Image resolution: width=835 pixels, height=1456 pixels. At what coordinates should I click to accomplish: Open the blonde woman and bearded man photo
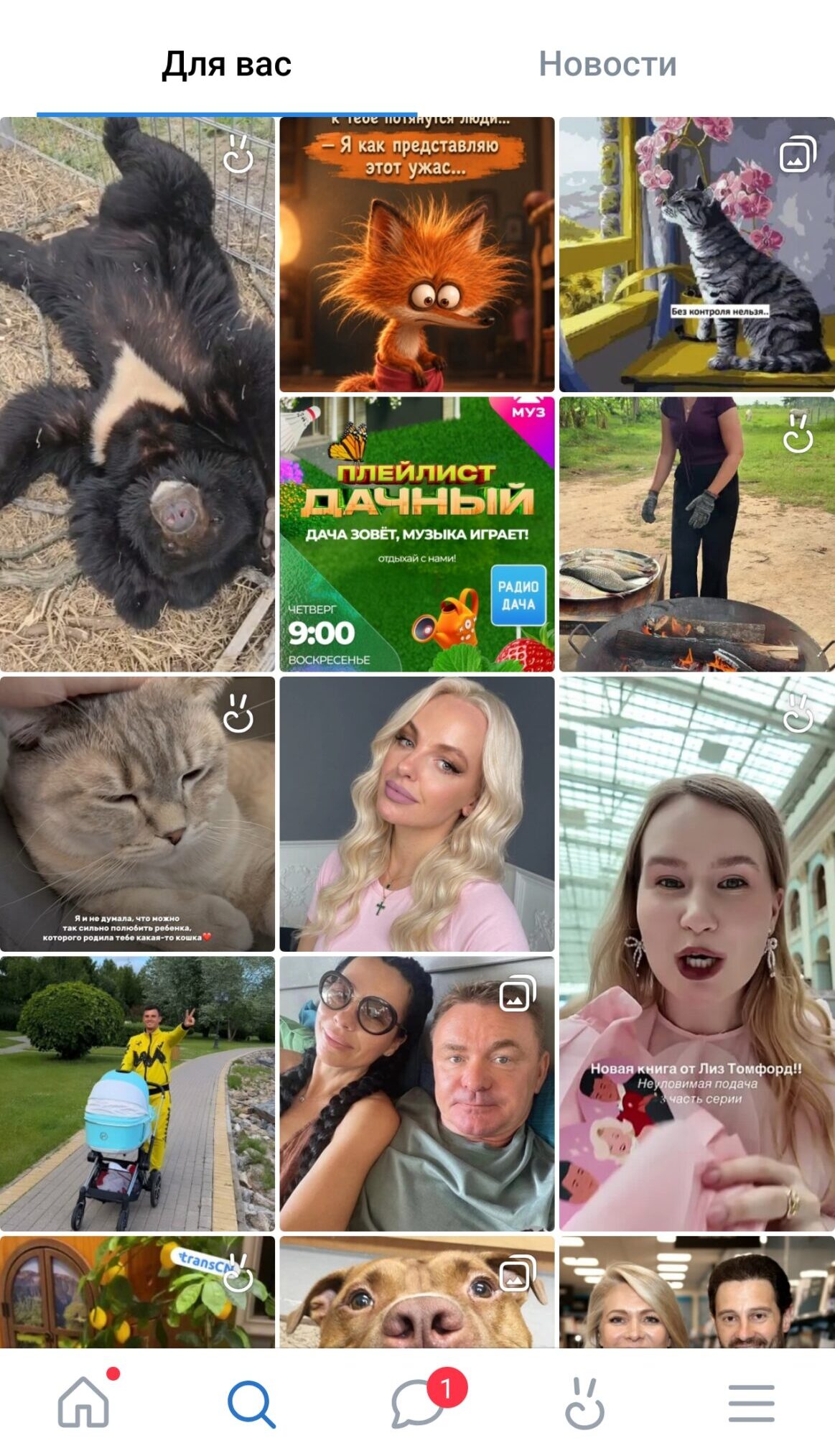click(697, 1292)
